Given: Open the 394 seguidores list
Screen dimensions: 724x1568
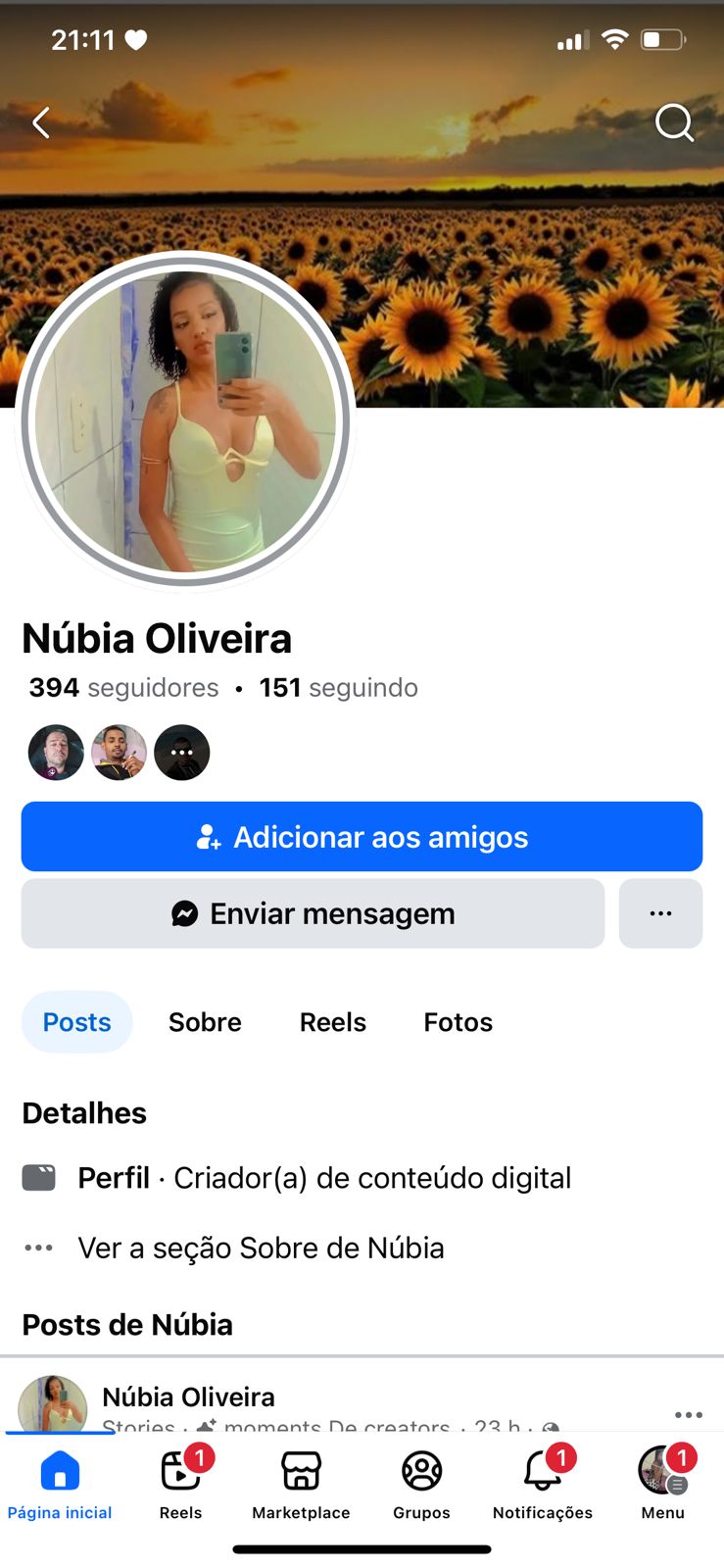Looking at the screenshot, I should point(123,688).
